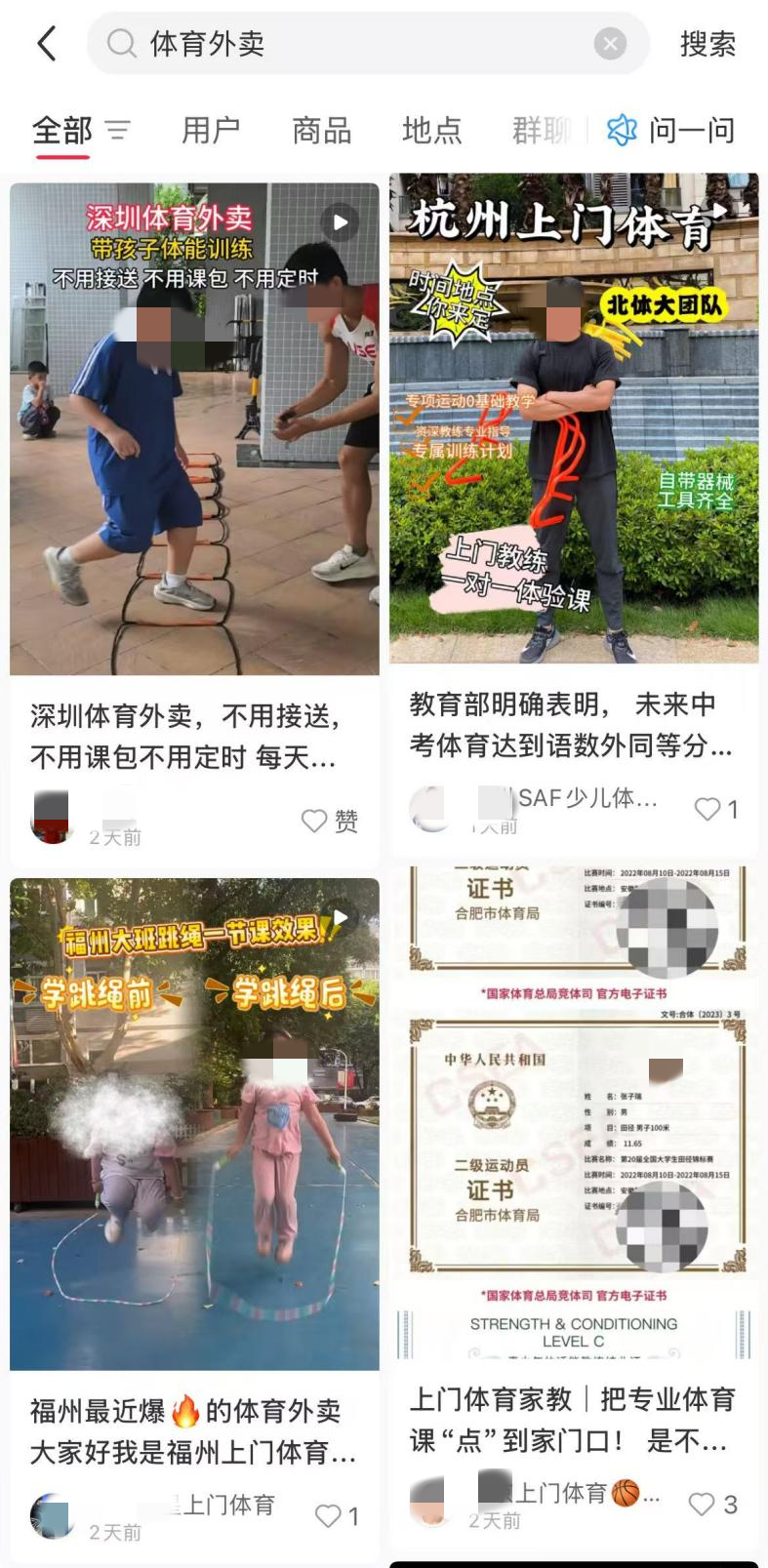This screenshot has height=1568, width=768.
Task: Select the 全部 tab
Action: pos(62,130)
